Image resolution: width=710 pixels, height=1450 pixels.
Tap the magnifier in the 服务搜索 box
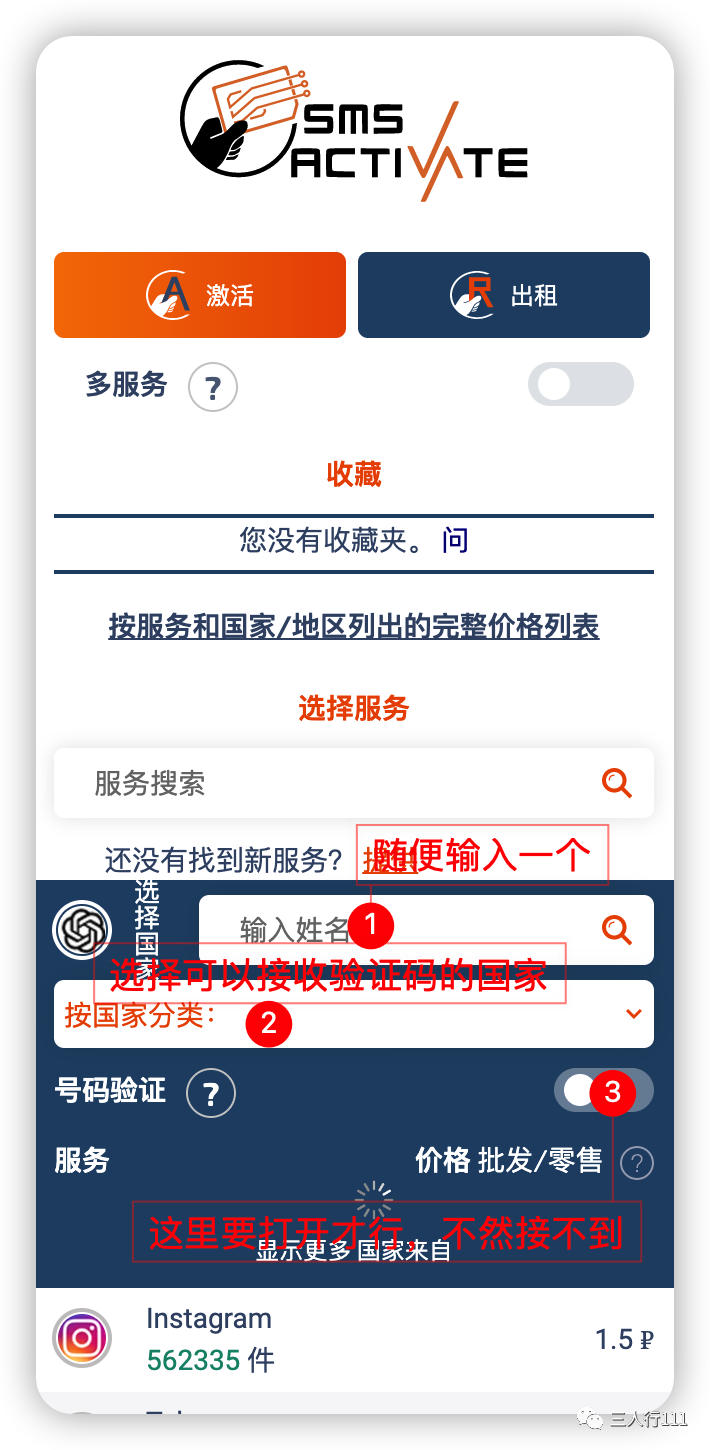[x=617, y=783]
